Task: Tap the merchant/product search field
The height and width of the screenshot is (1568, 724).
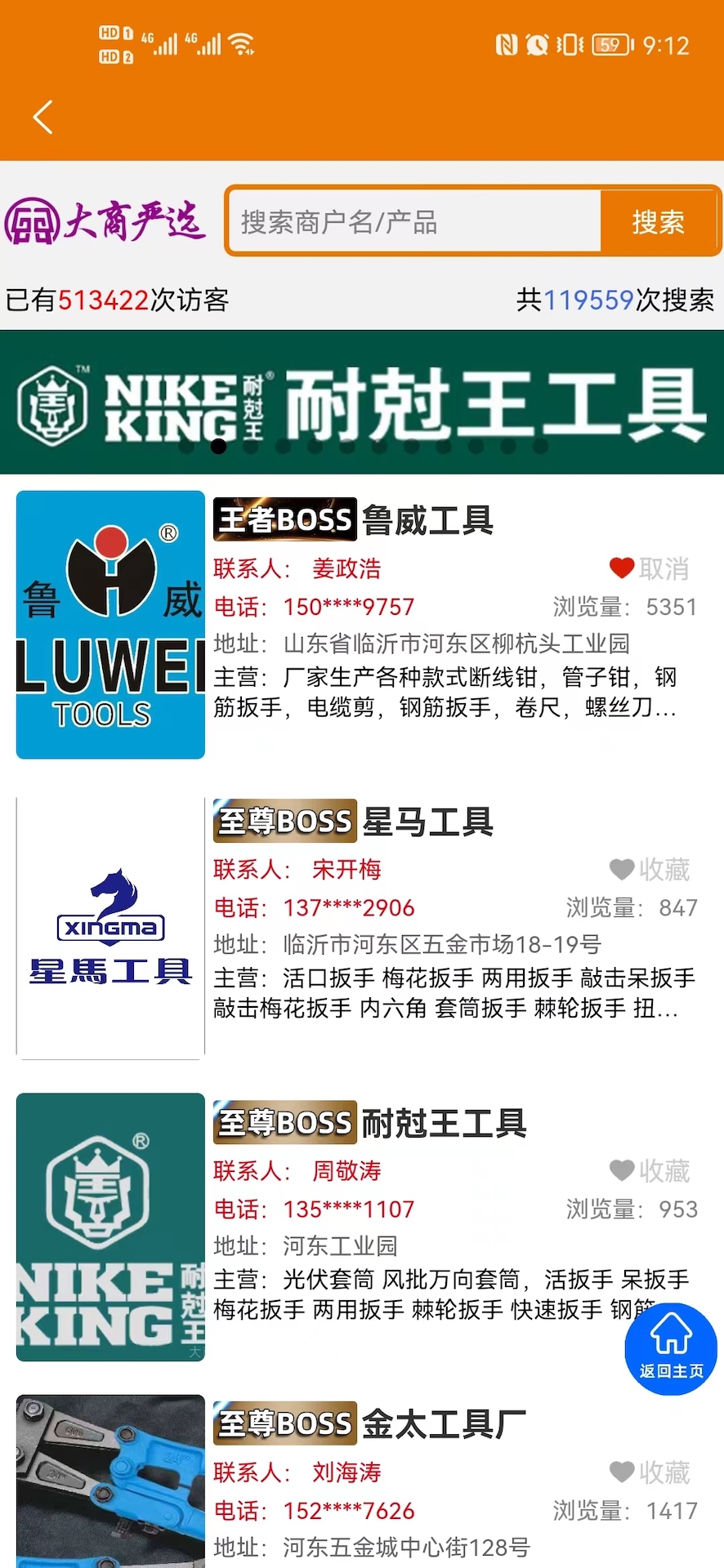Action: pyautogui.click(x=417, y=222)
